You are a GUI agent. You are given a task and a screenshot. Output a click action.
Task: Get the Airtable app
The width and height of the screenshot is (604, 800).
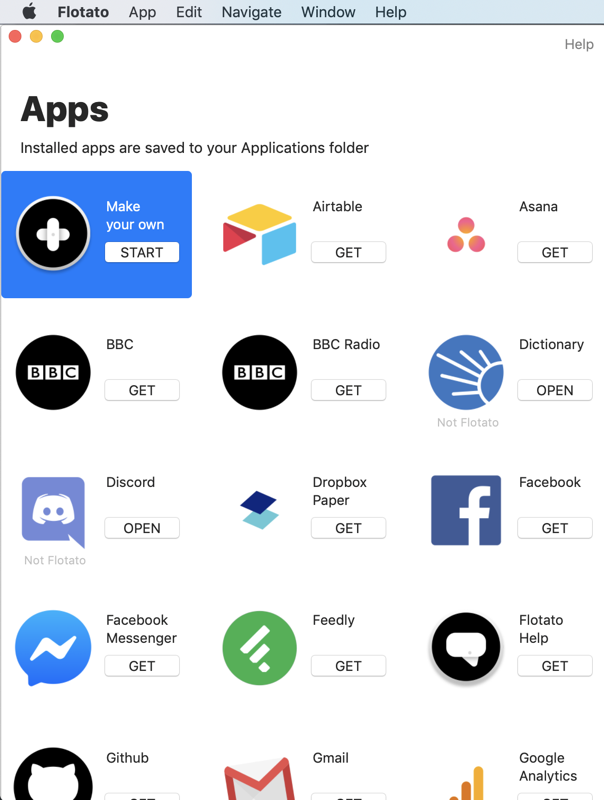[x=348, y=252]
